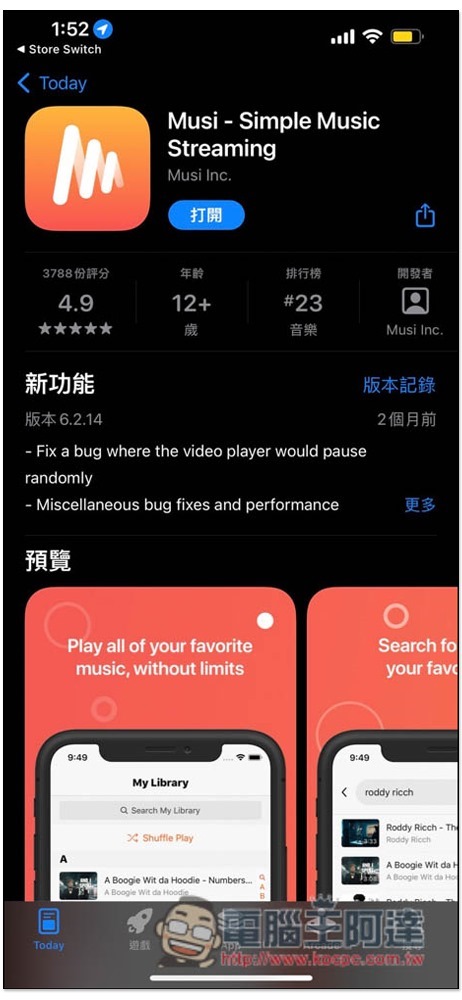Viewport: 462px width, 1000px height.
Task: Open the first preview screenshot
Action: point(160,743)
